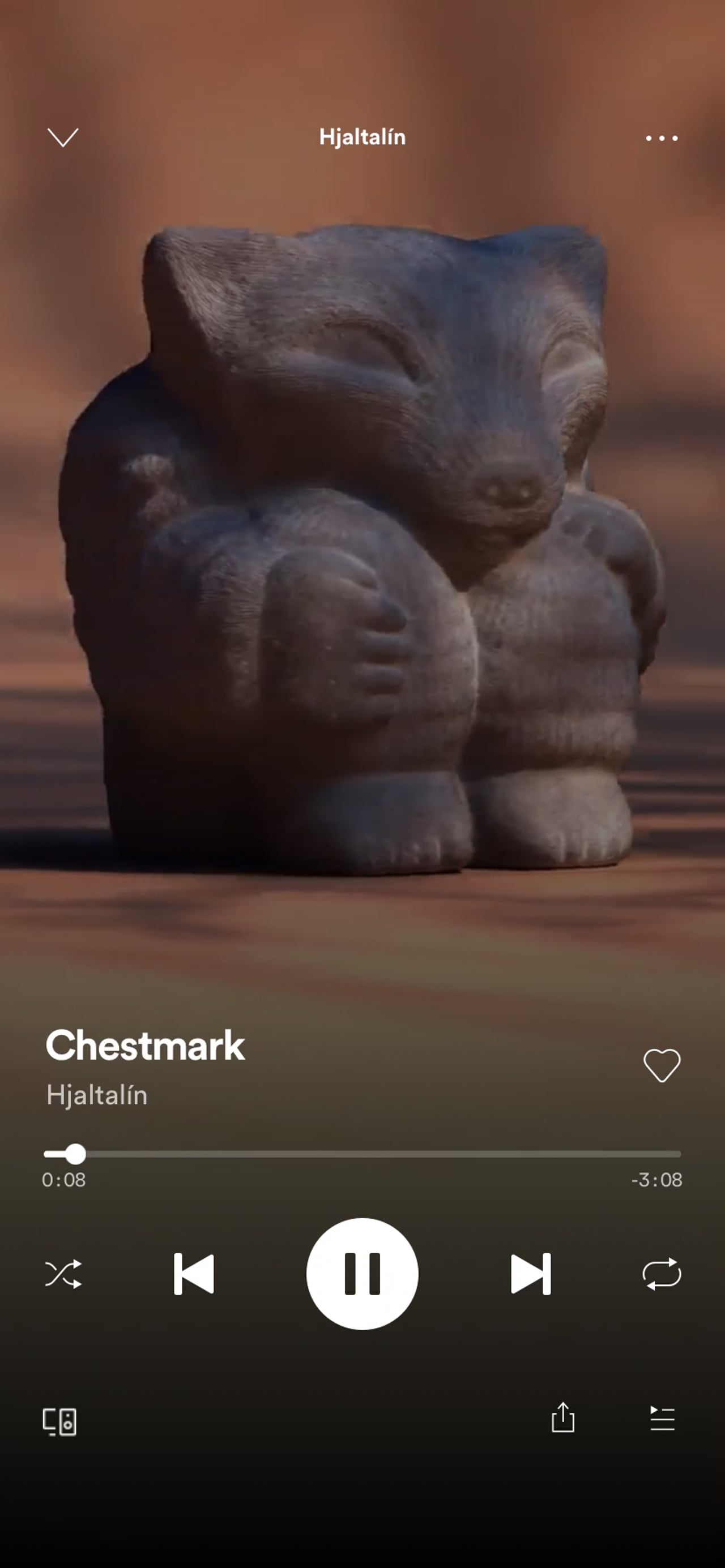Open the connect to device menu

click(x=59, y=1422)
